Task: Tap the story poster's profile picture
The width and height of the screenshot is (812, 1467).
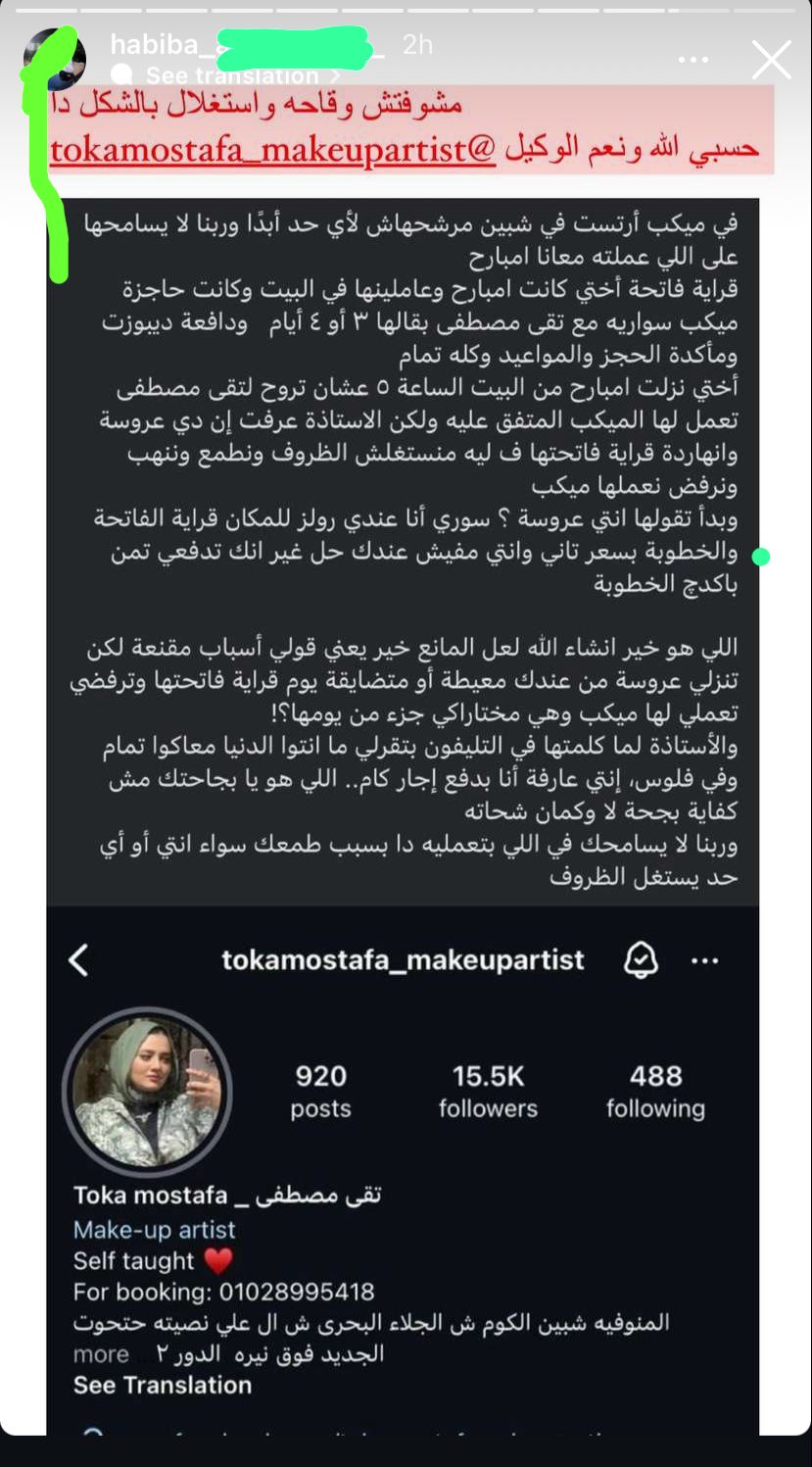Action: [56, 57]
